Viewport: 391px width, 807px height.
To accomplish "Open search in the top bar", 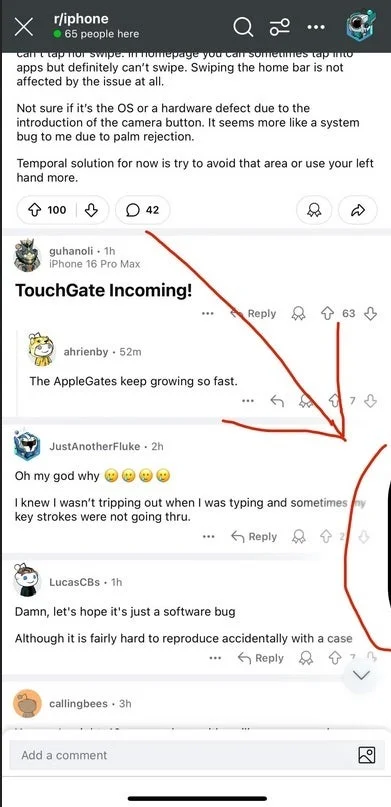I will [243, 27].
